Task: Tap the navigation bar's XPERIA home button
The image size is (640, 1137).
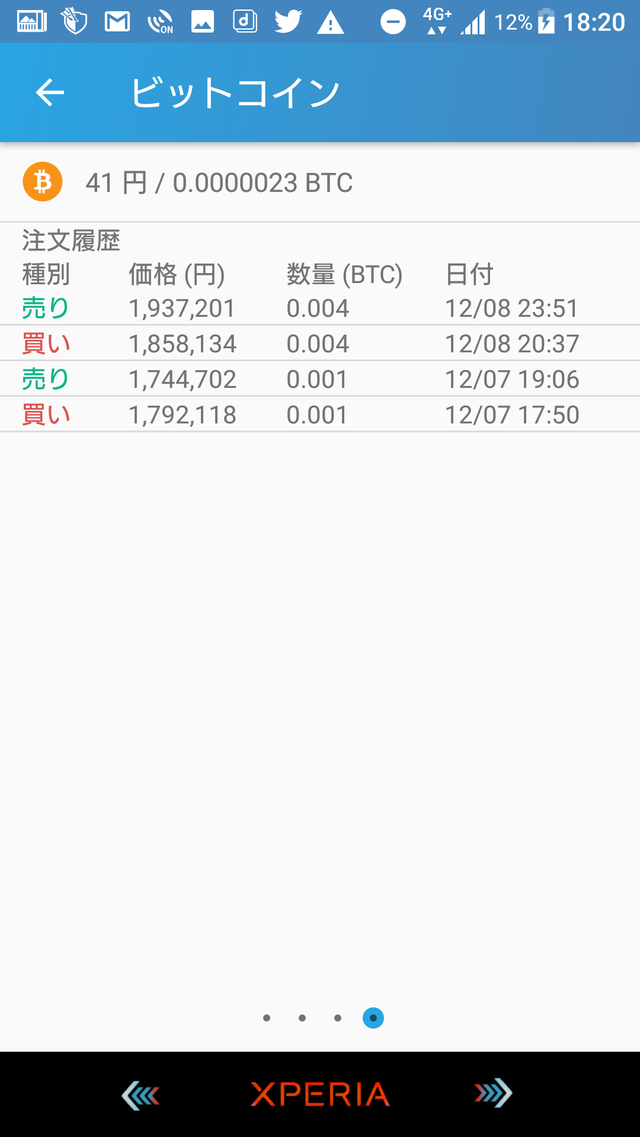Action: point(320,1094)
